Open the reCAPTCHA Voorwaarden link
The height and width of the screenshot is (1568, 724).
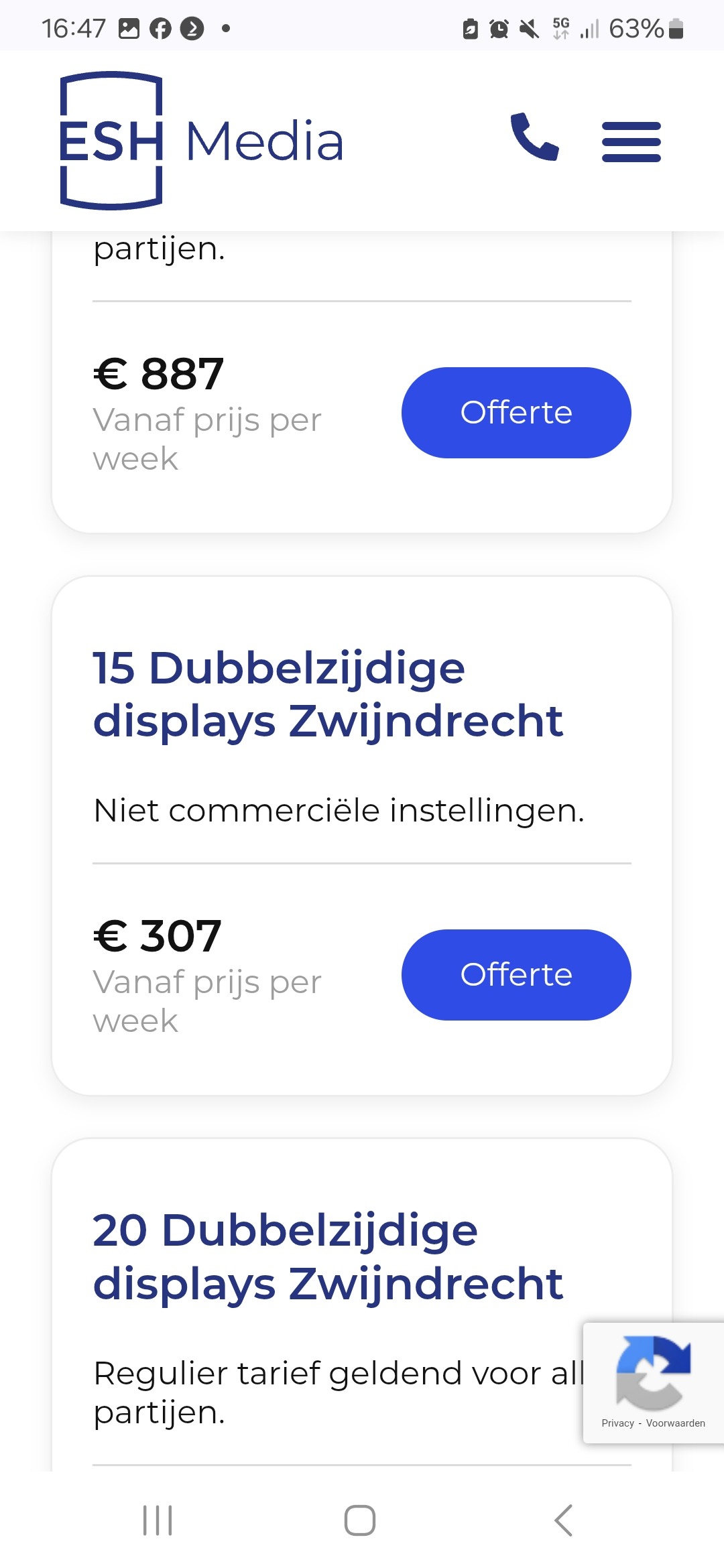675,1423
